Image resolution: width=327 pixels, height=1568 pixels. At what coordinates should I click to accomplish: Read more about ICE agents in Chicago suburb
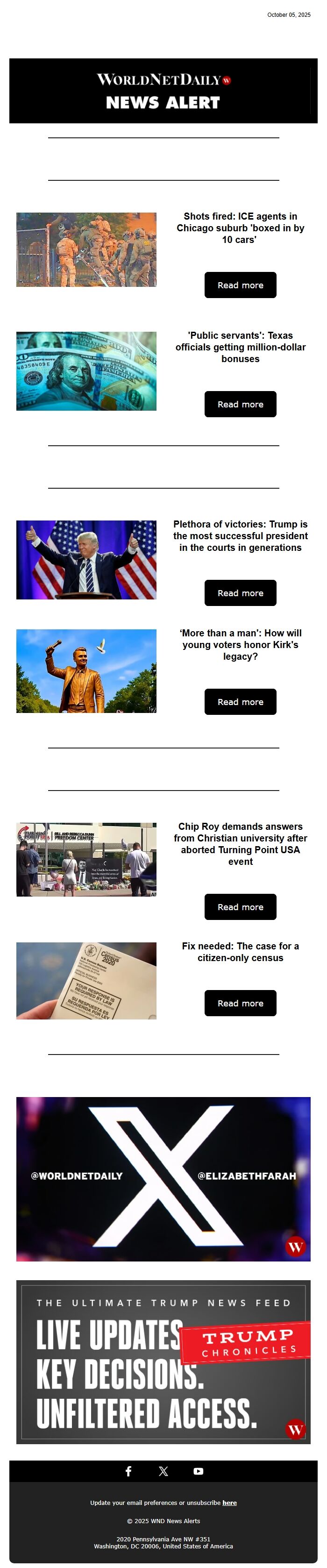coord(240,285)
